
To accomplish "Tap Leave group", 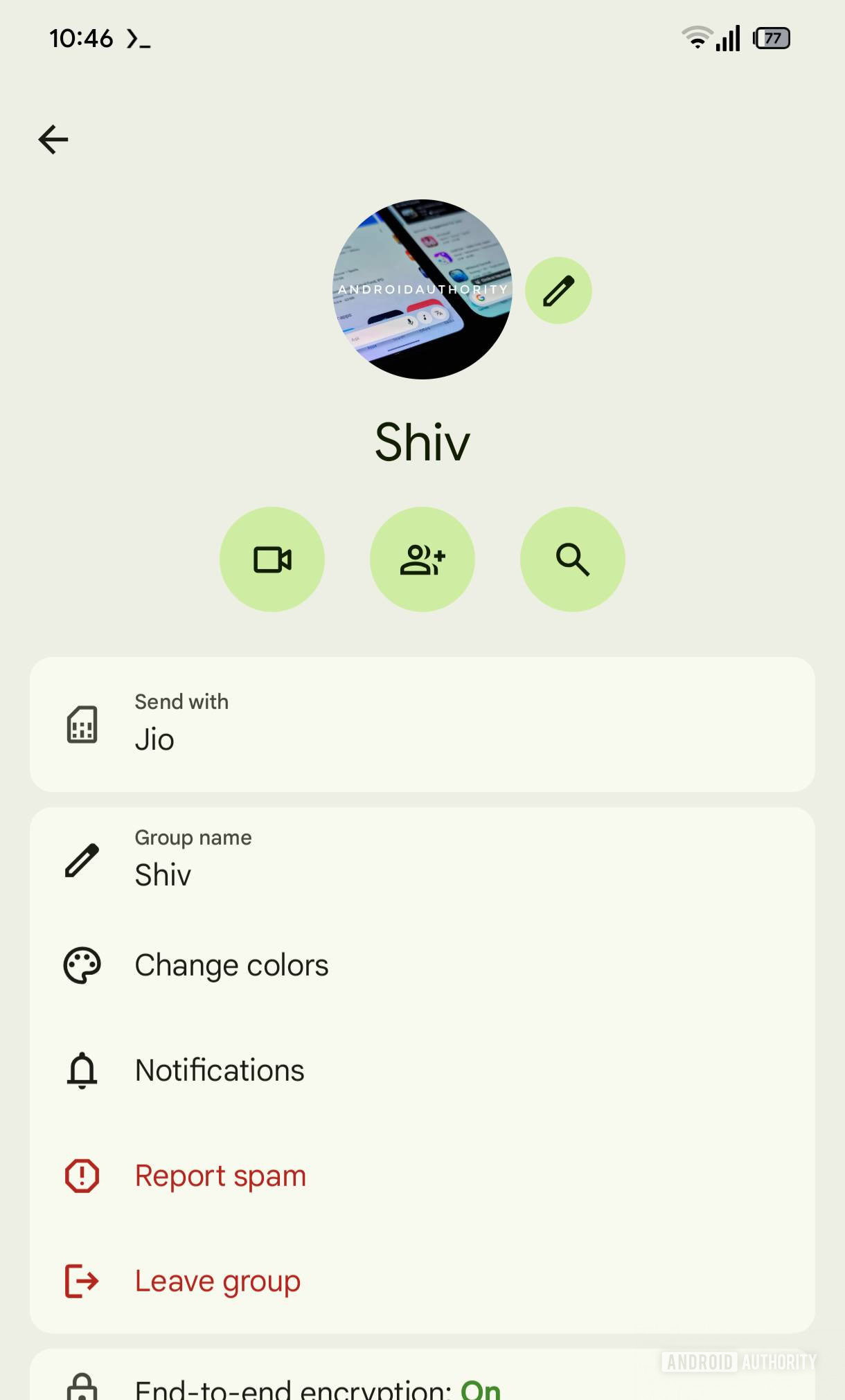I will pos(422,1281).
